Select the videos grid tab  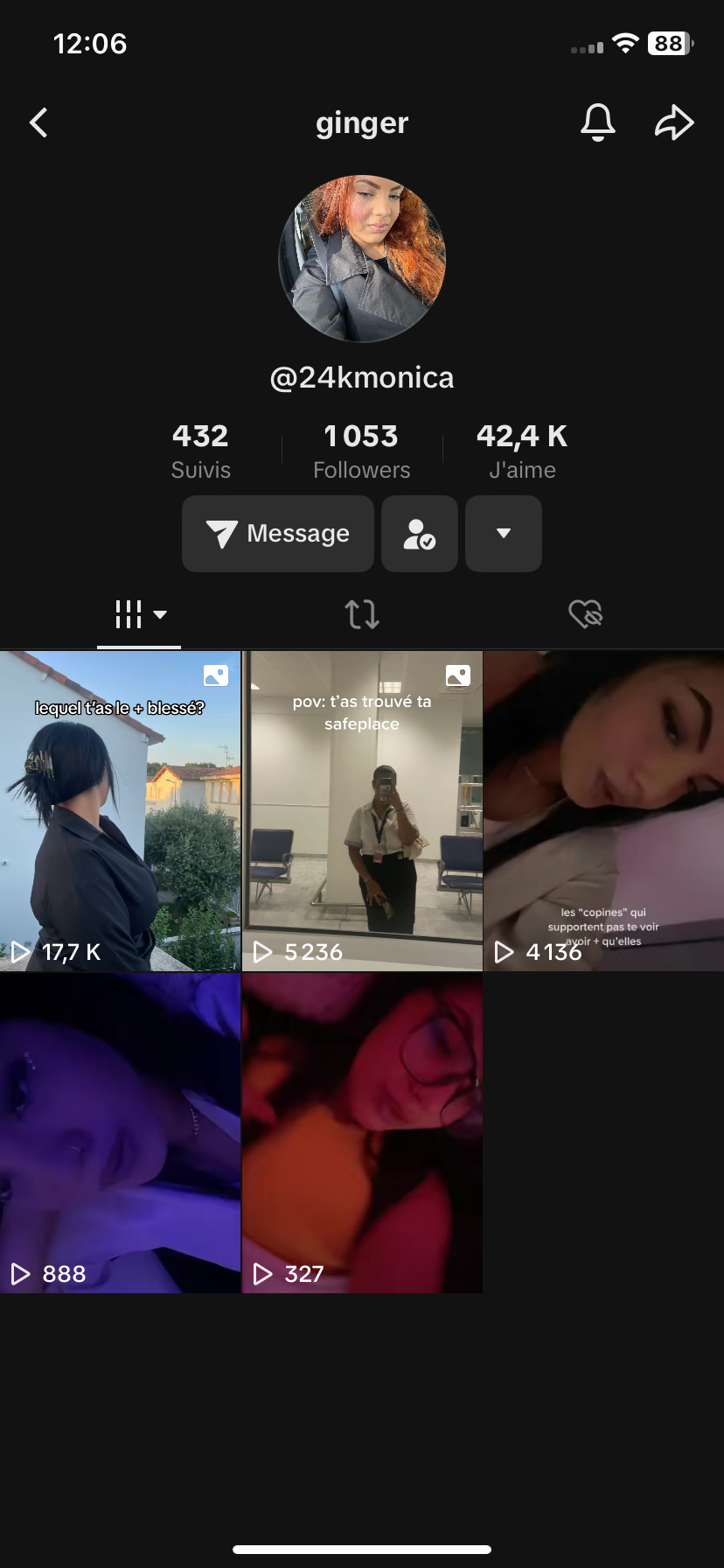pos(139,614)
